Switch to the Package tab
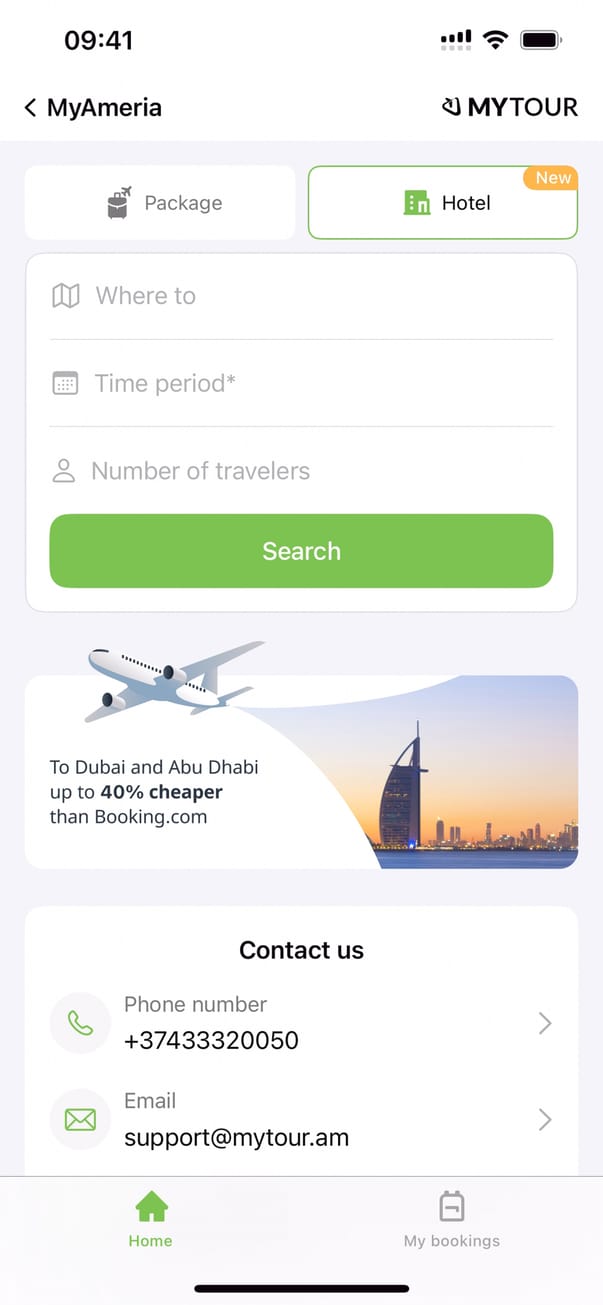 pyautogui.click(x=160, y=203)
